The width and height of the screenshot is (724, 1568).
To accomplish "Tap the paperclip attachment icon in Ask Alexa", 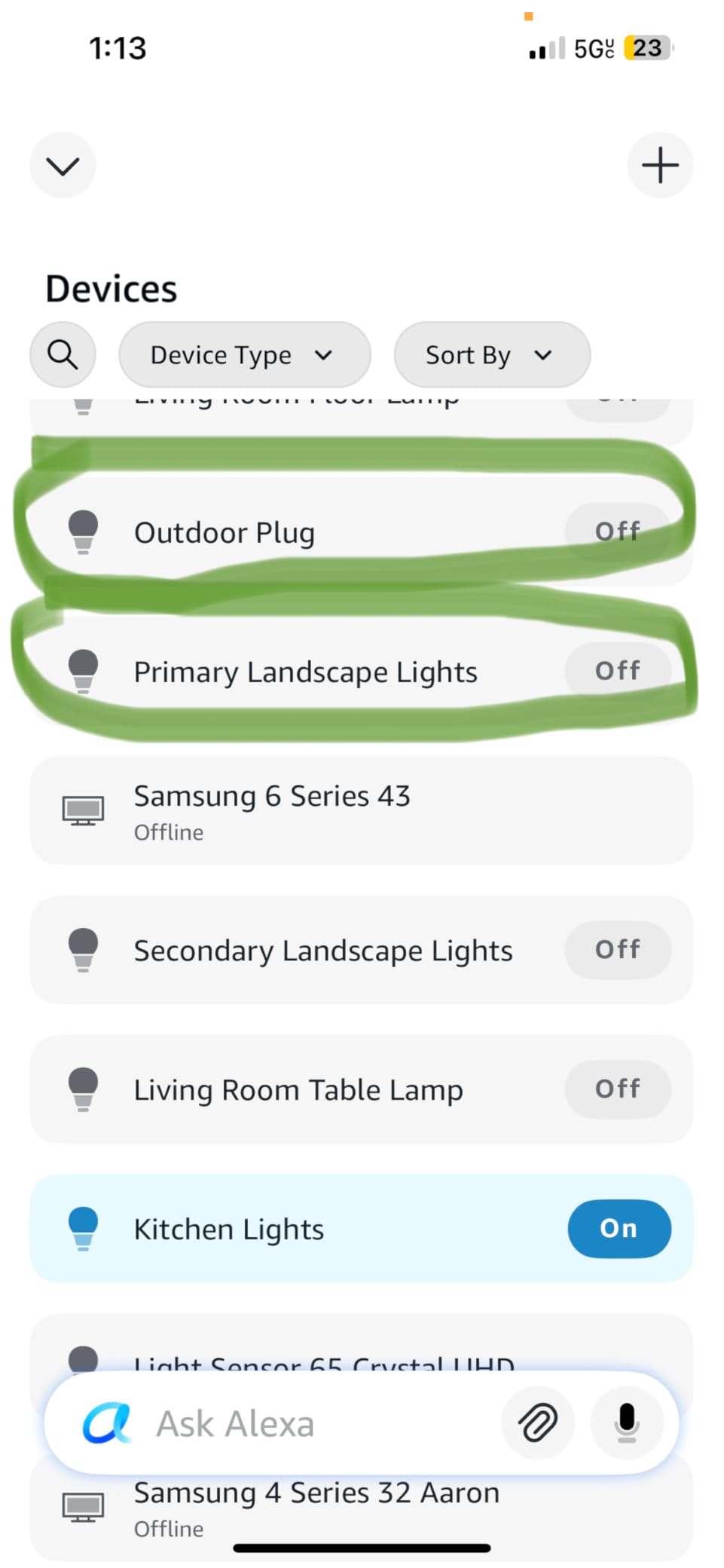I will (x=537, y=1422).
